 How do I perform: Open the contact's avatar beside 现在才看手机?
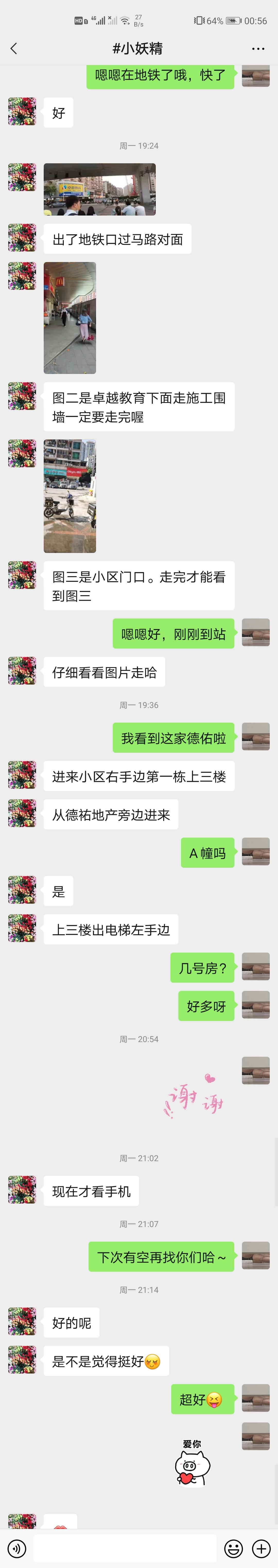pyautogui.click(x=22, y=1190)
